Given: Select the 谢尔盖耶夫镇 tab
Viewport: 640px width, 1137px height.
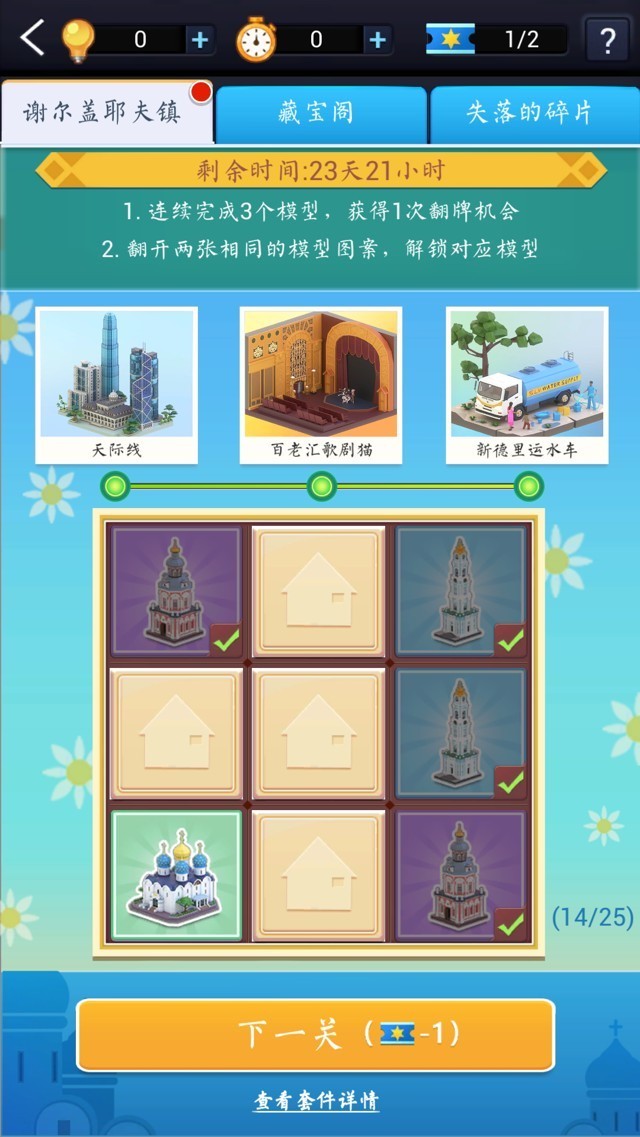Looking at the screenshot, I should [x=104, y=113].
